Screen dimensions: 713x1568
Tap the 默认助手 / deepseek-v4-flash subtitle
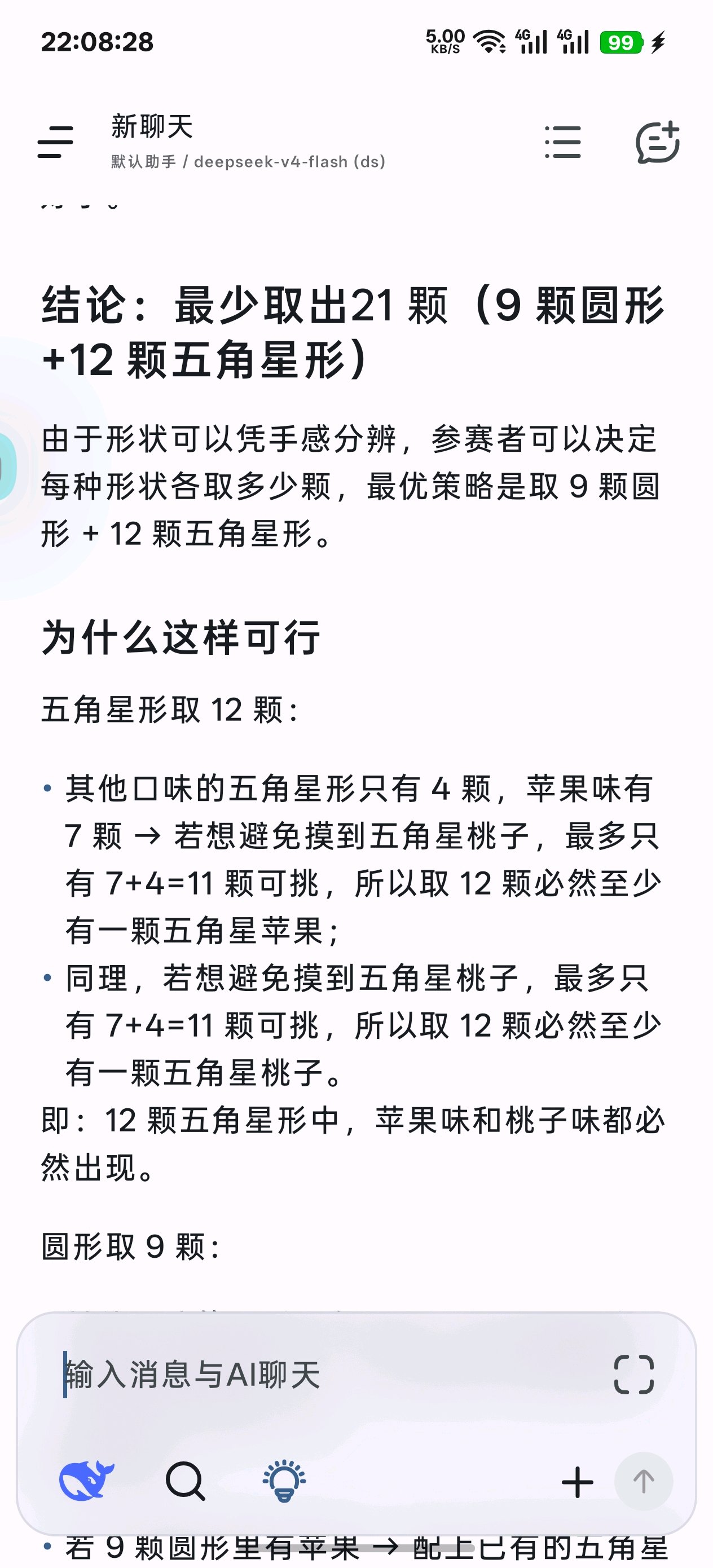[248, 162]
